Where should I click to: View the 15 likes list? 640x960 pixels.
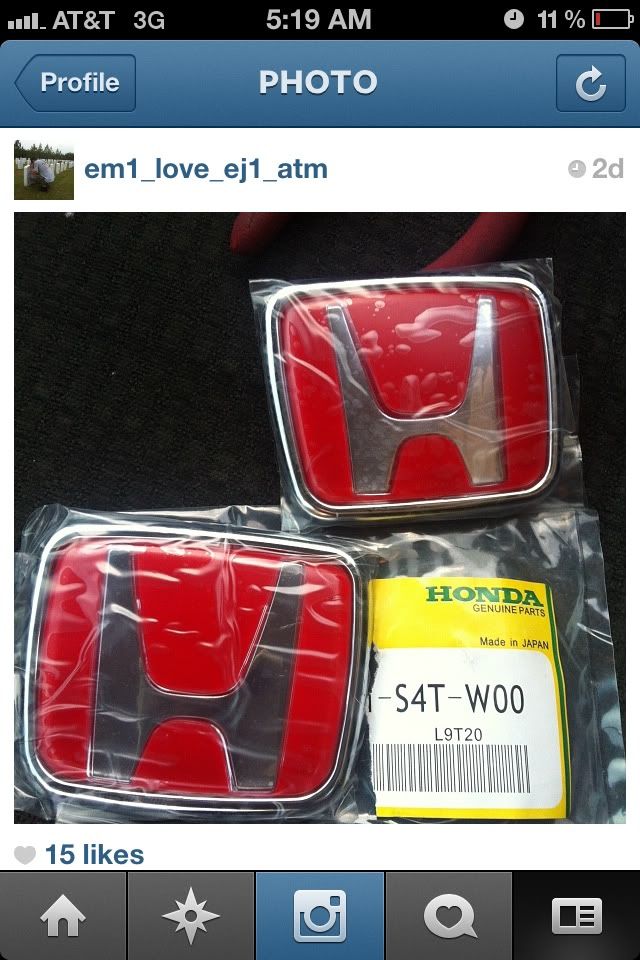point(94,855)
